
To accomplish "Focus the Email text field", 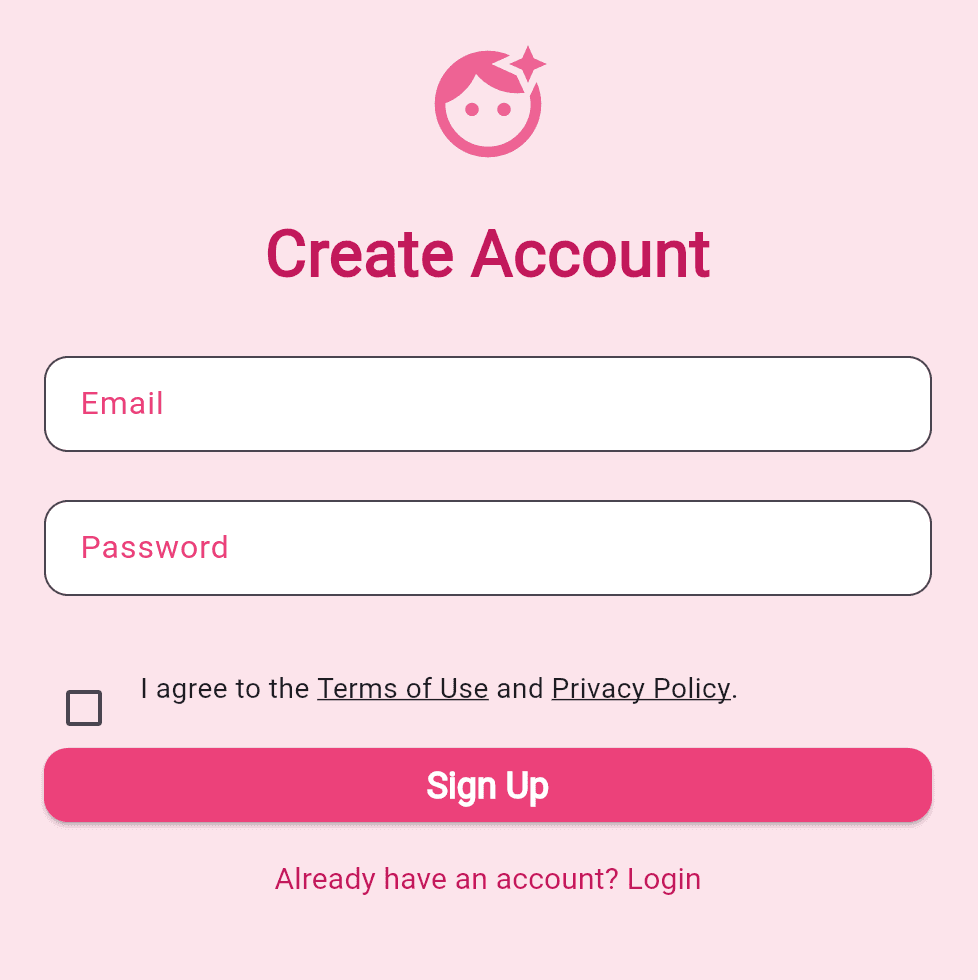I will 488,404.
